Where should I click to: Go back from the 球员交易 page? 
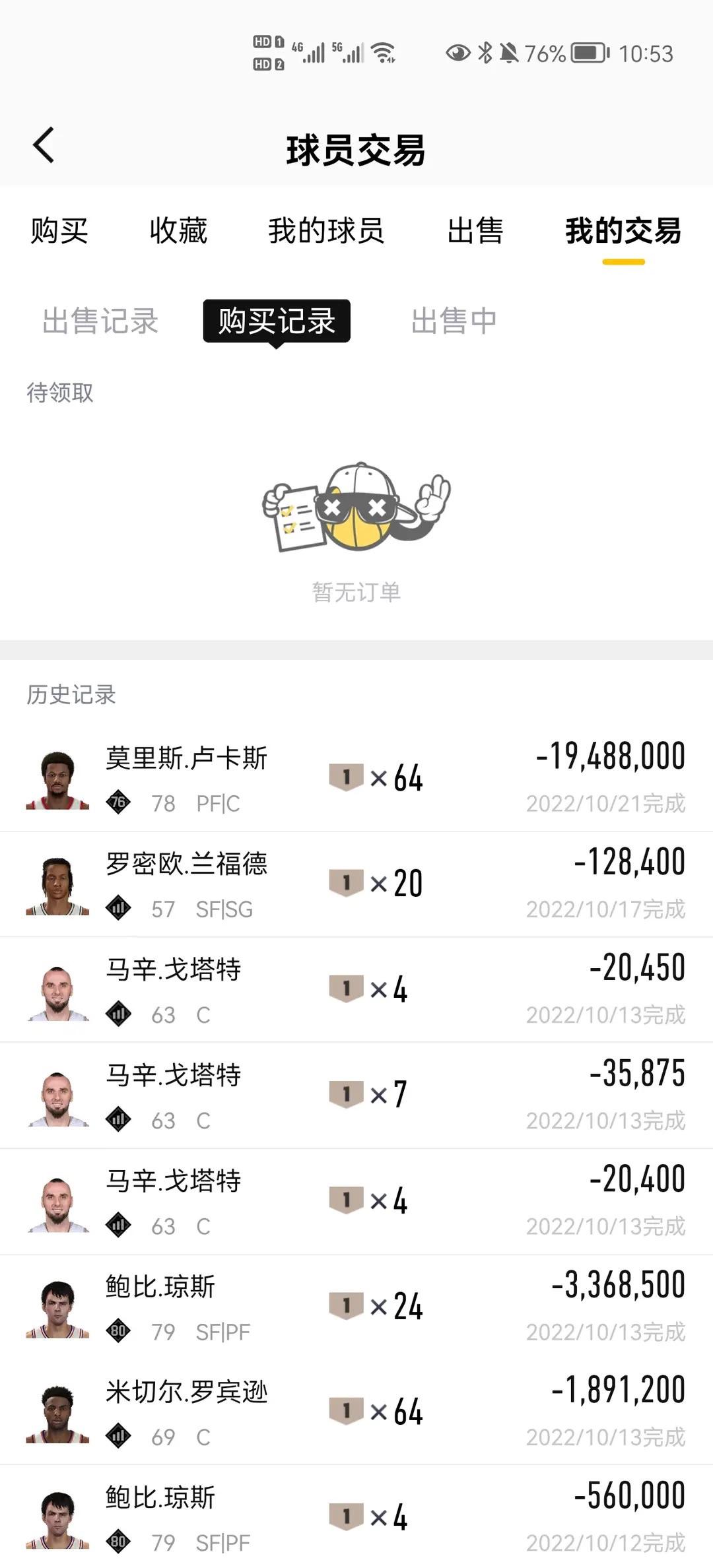pyautogui.click(x=44, y=146)
